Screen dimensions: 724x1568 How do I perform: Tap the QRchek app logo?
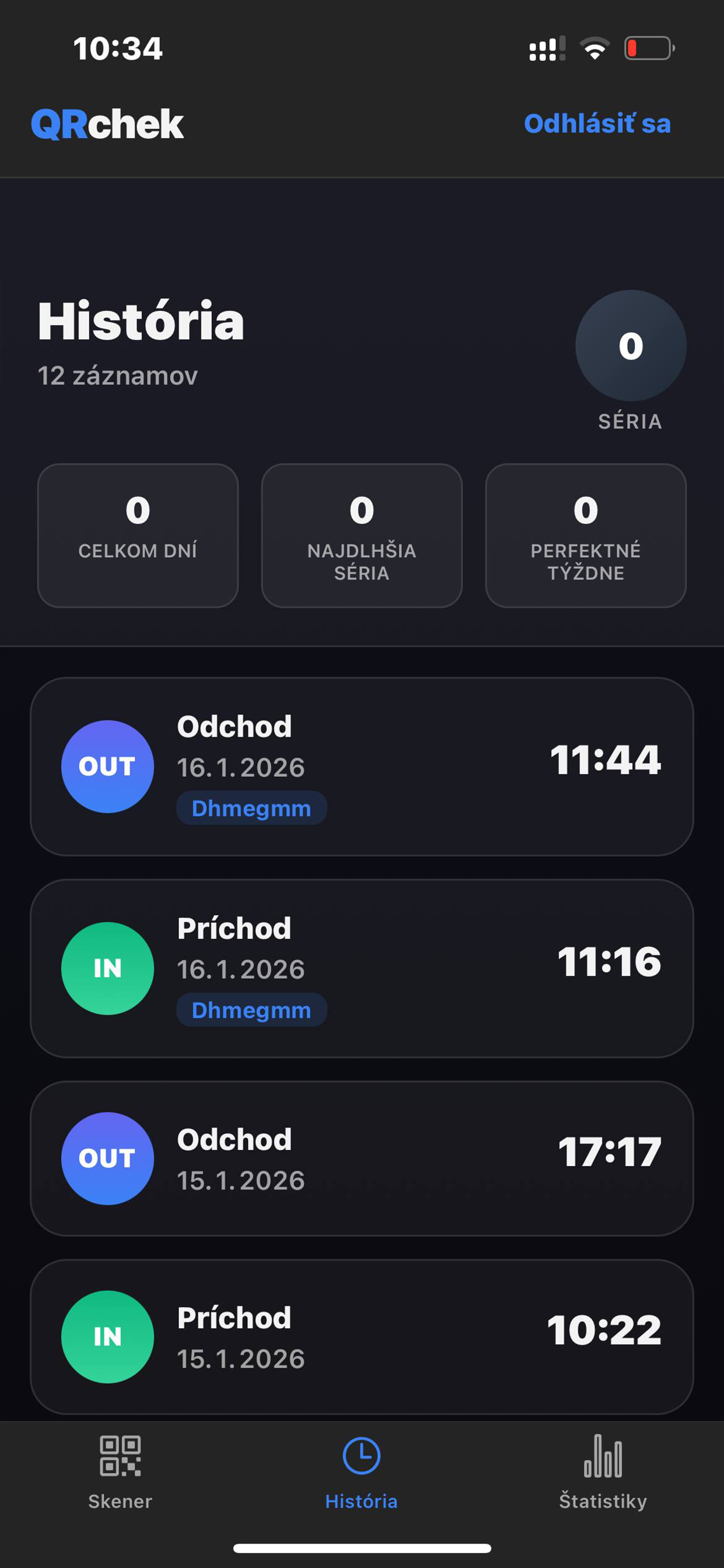coord(107,124)
